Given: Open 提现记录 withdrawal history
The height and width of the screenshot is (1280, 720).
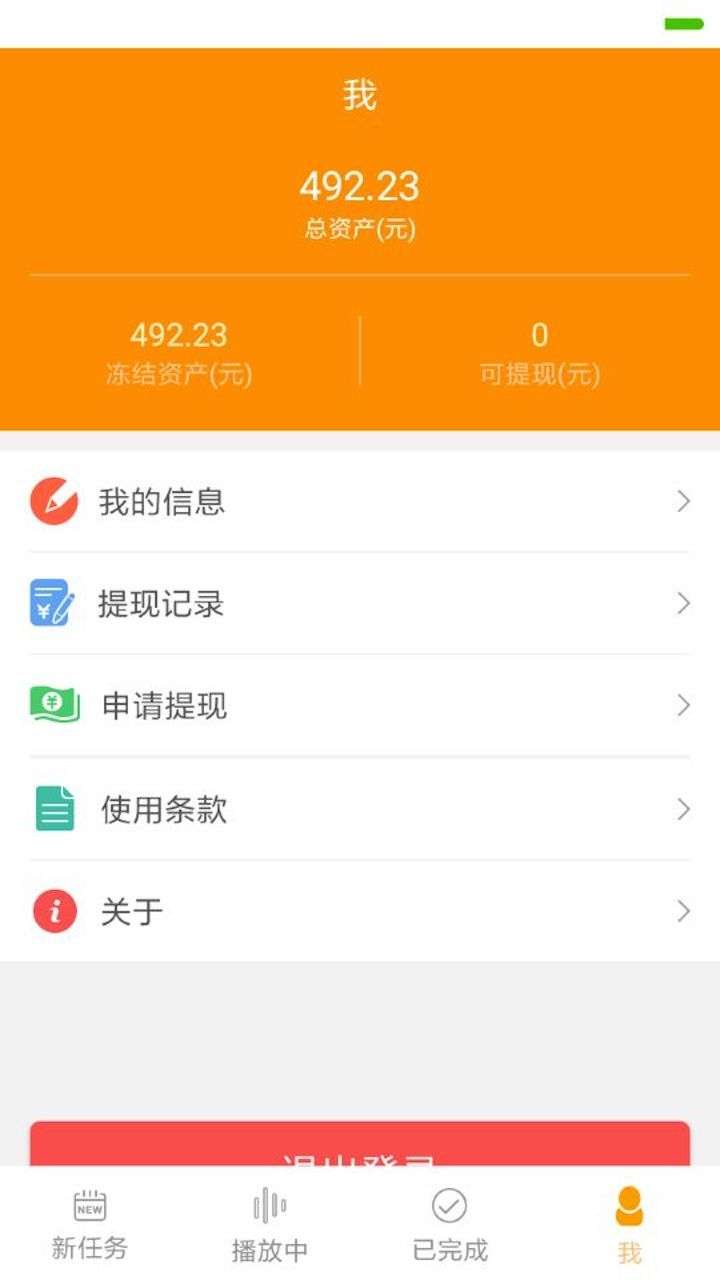Looking at the screenshot, I should pos(360,603).
